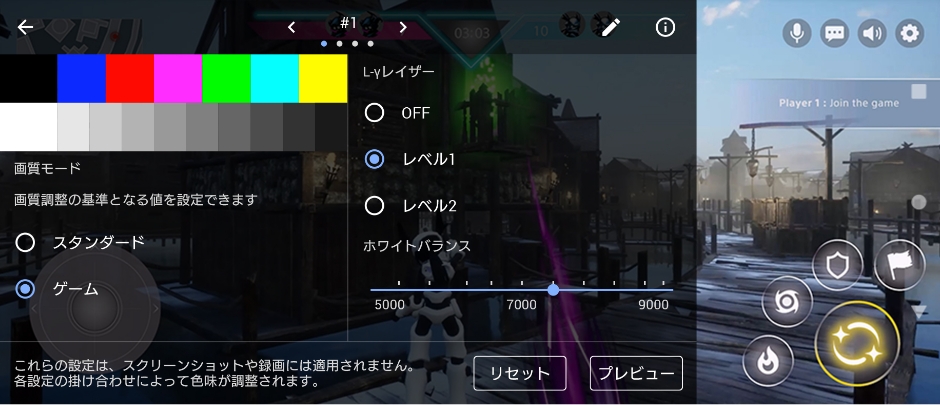
Task: Open the info icon
Action: pyautogui.click(x=665, y=27)
